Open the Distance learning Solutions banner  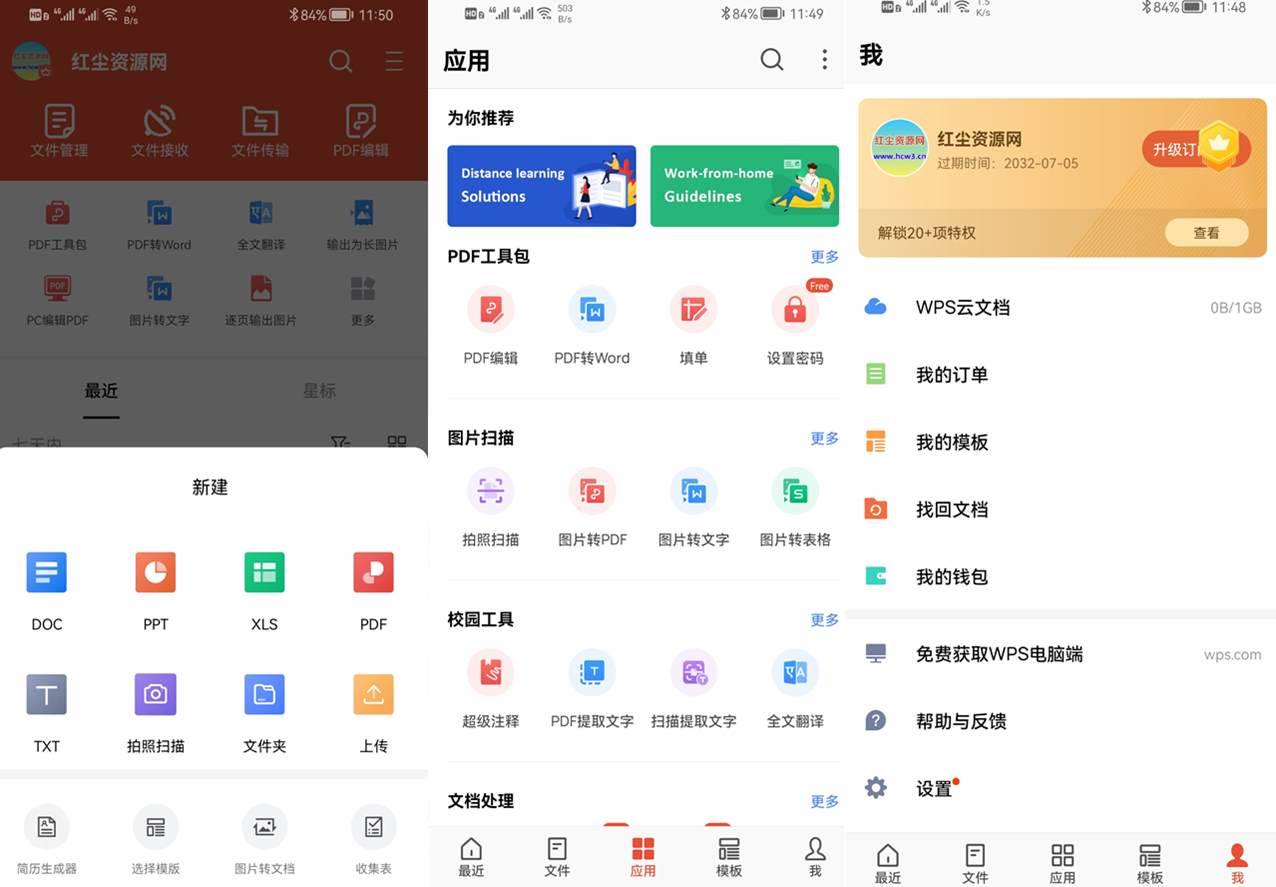[x=541, y=186]
